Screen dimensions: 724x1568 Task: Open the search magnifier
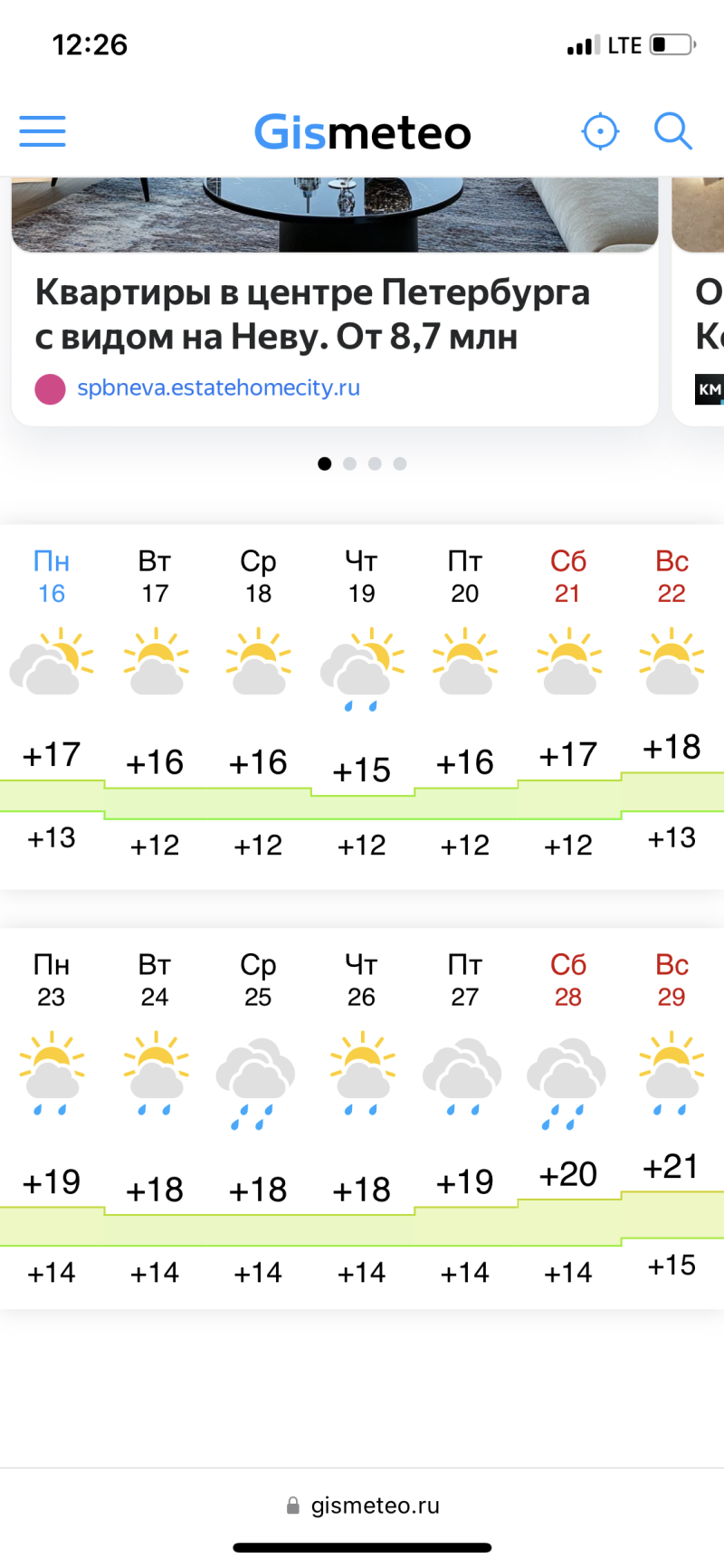click(672, 131)
